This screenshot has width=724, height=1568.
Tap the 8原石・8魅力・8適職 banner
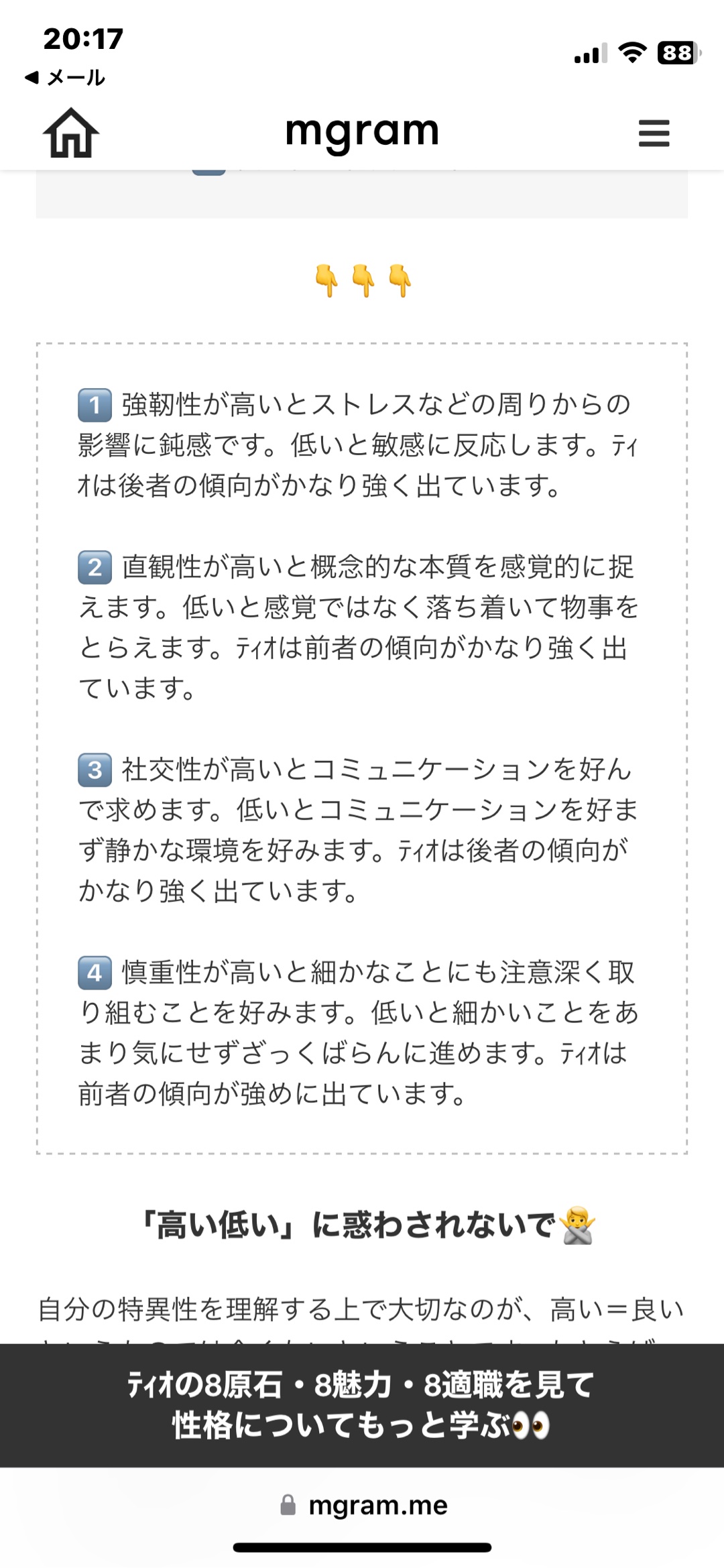[362, 1405]
